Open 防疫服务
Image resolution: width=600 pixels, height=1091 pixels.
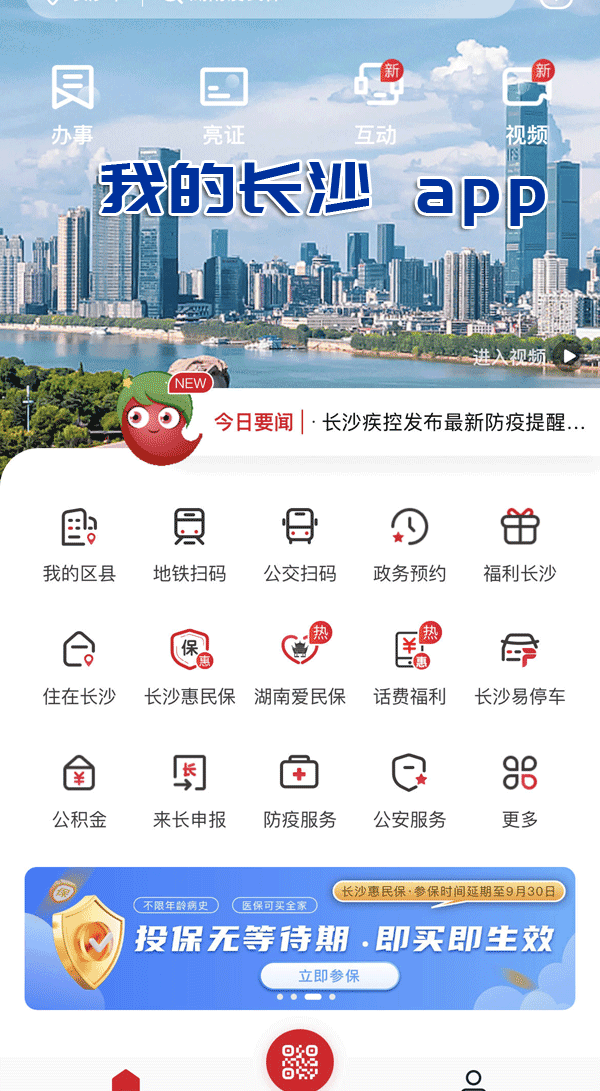point(299,791)
